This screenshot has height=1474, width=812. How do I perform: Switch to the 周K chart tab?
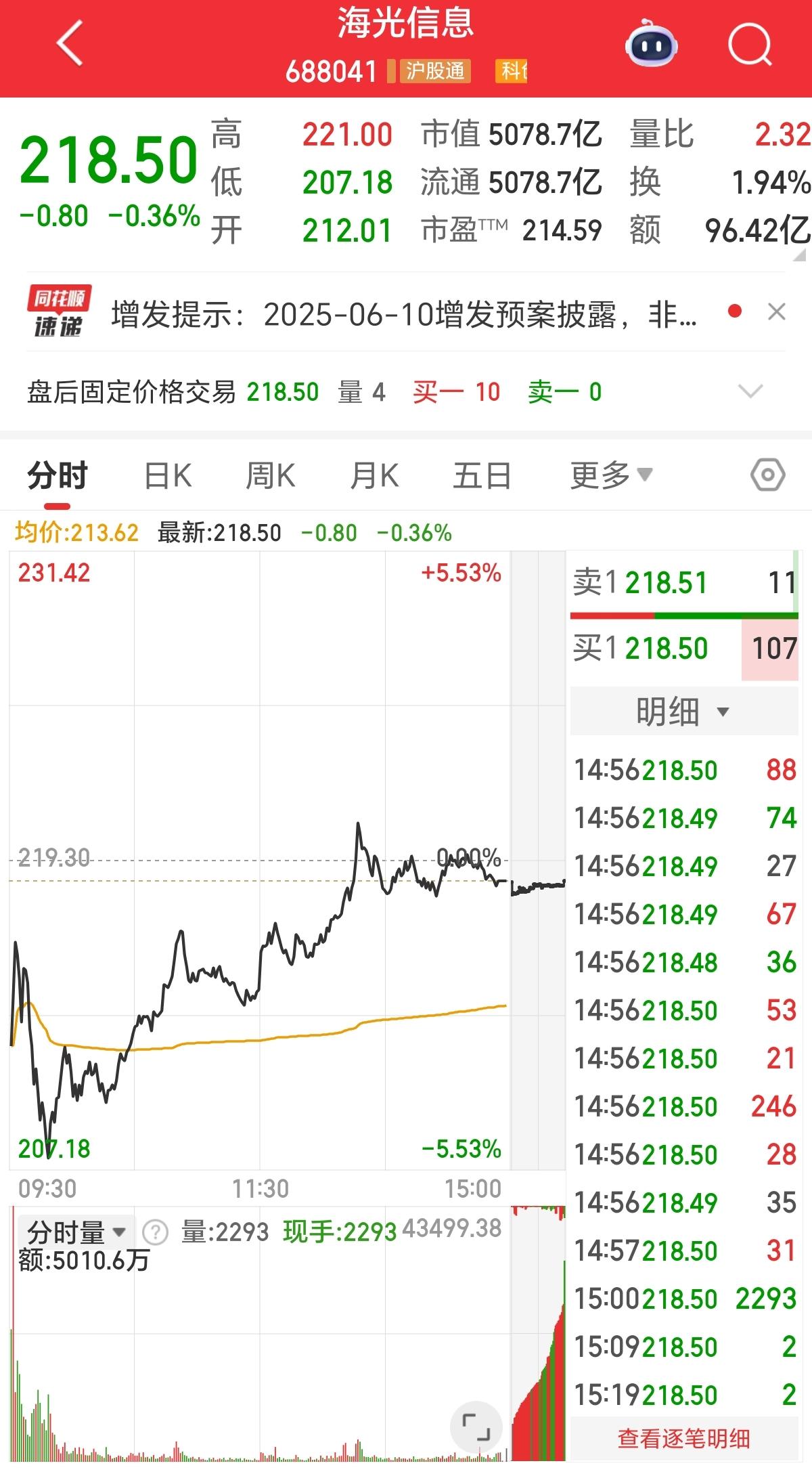click(270, 476)
